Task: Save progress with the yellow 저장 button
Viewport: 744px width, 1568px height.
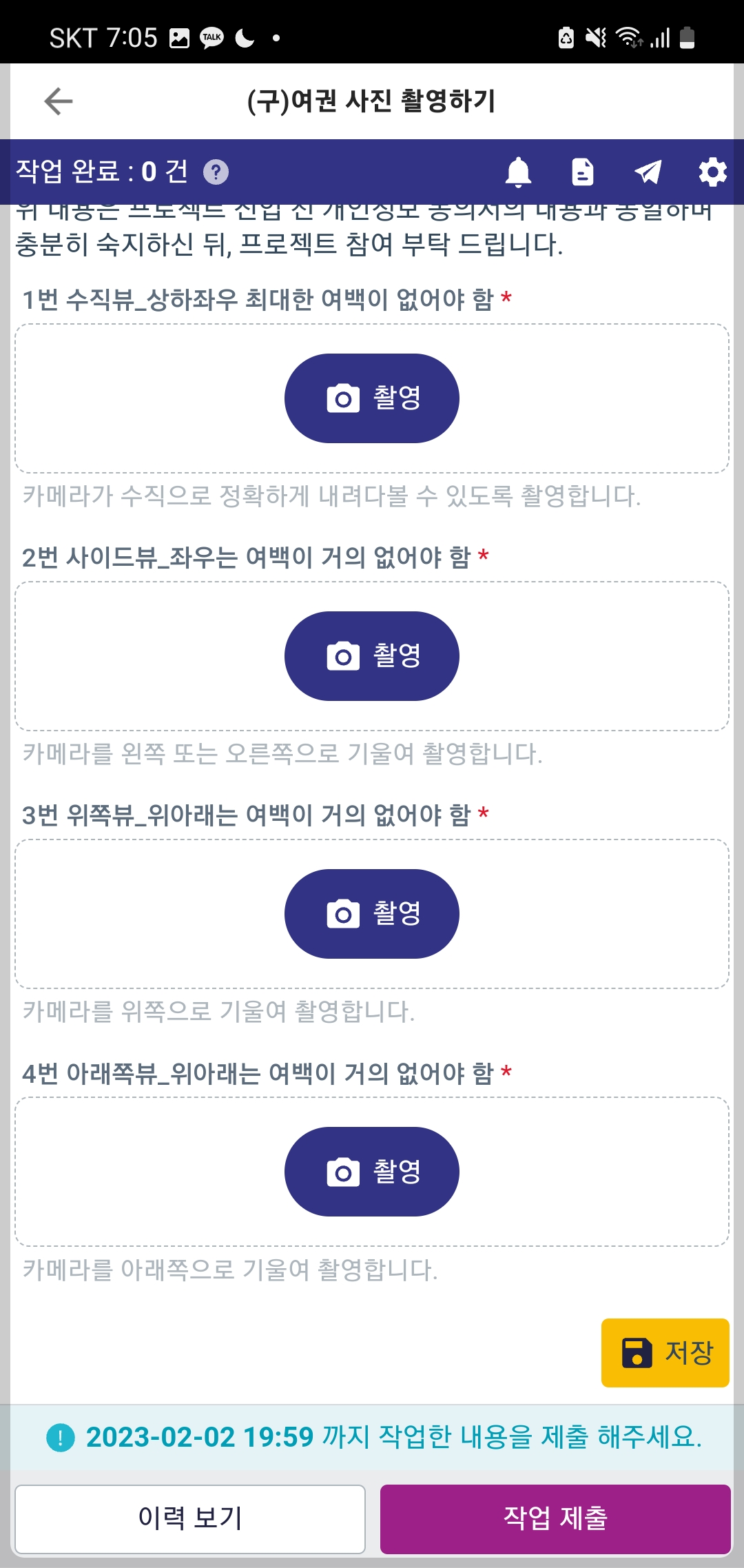Action: pos(665,1352)
